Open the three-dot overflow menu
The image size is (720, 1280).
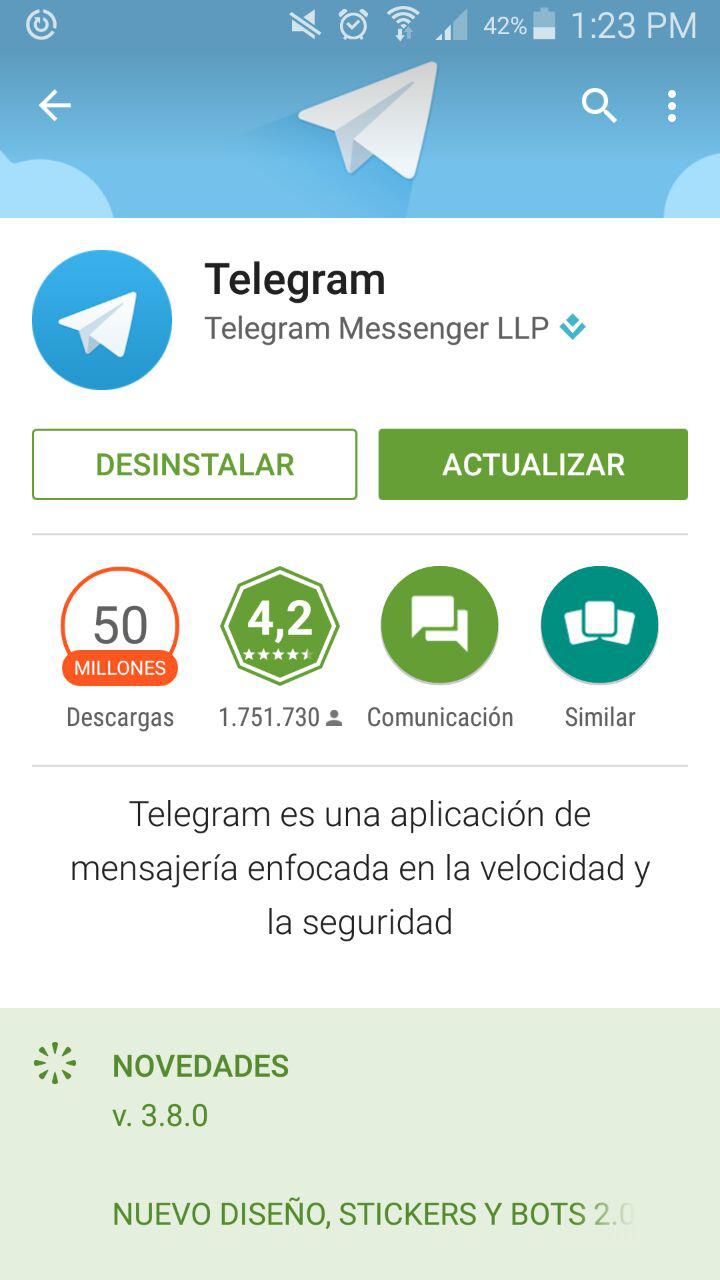(672, 105)
